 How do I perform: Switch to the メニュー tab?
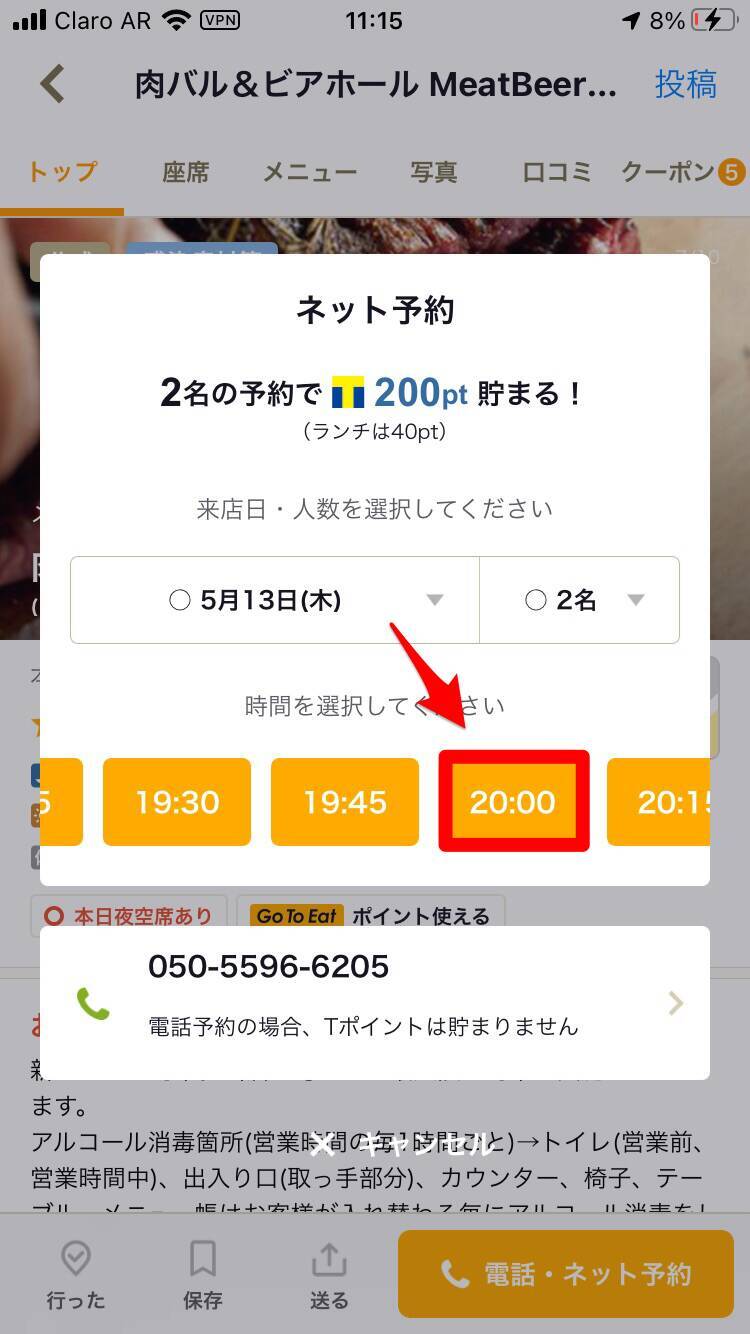(x=310, y=172)
